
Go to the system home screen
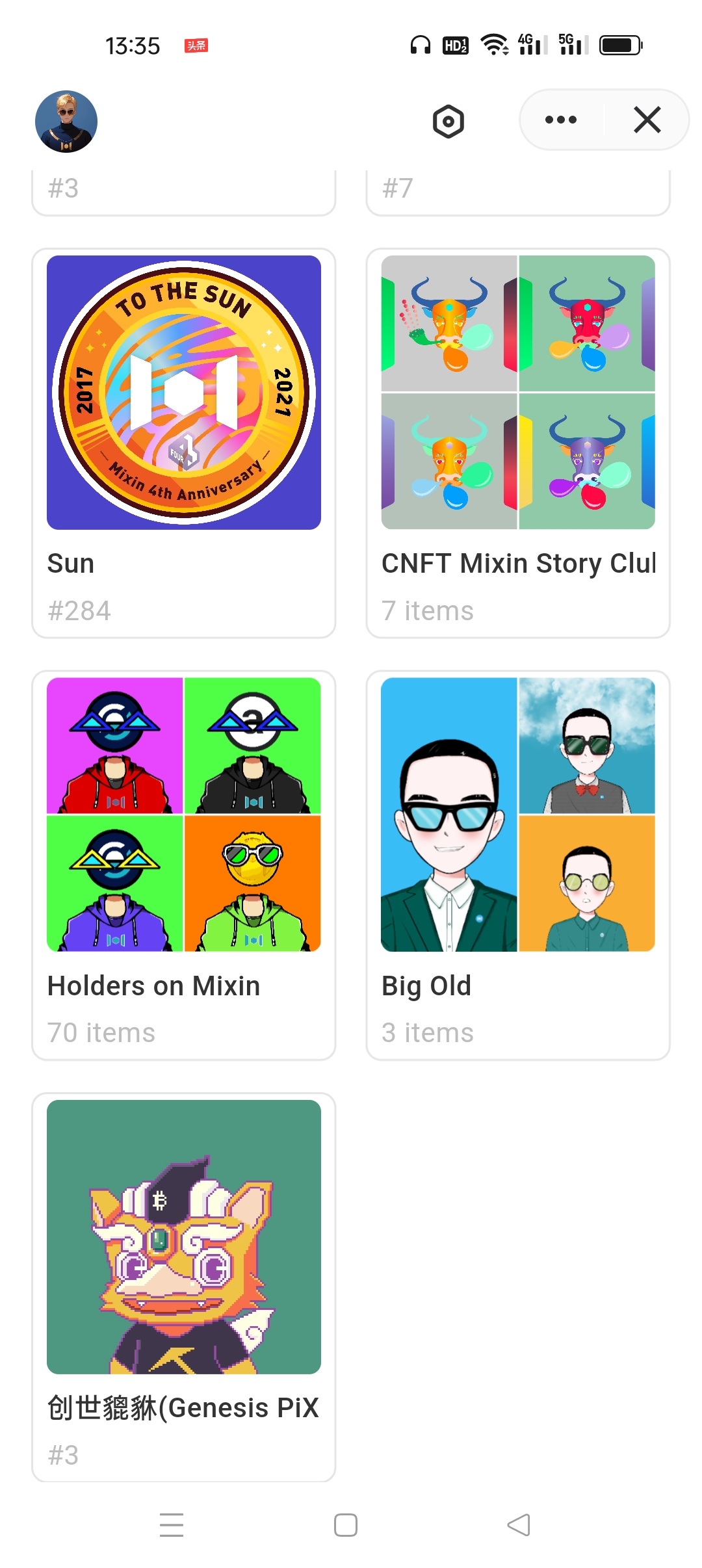346,1525
